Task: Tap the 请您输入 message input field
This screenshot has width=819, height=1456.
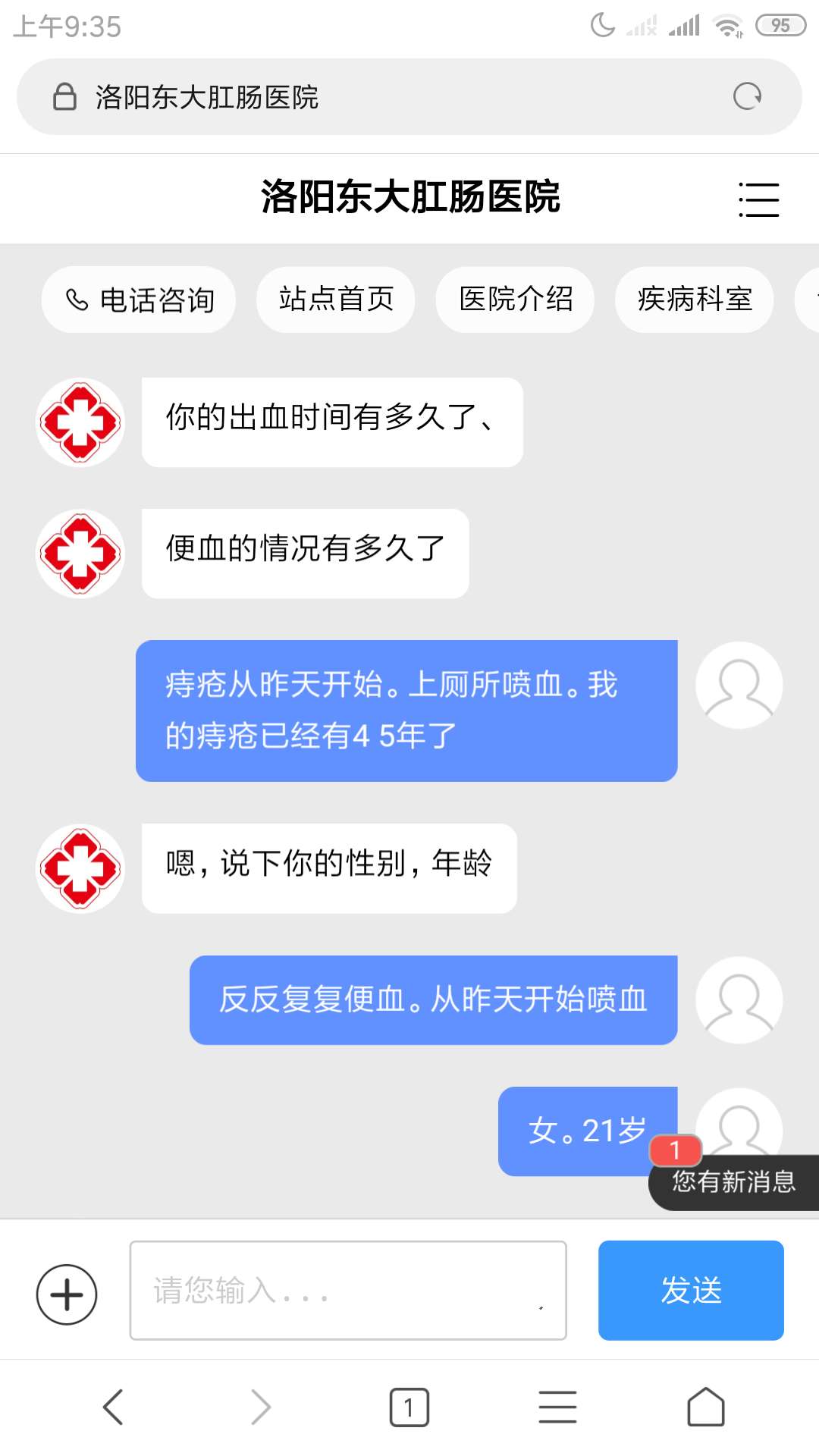Action: pos(349,1289)
